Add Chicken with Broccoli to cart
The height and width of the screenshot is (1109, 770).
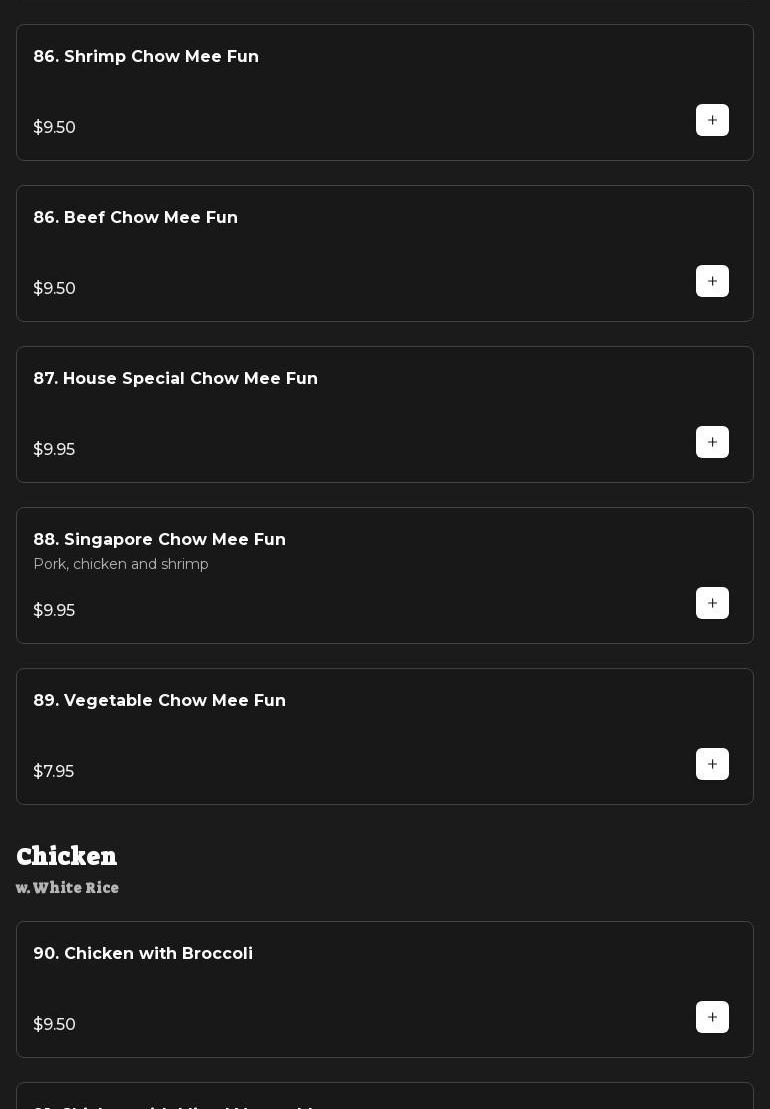tap(712, 1017)
